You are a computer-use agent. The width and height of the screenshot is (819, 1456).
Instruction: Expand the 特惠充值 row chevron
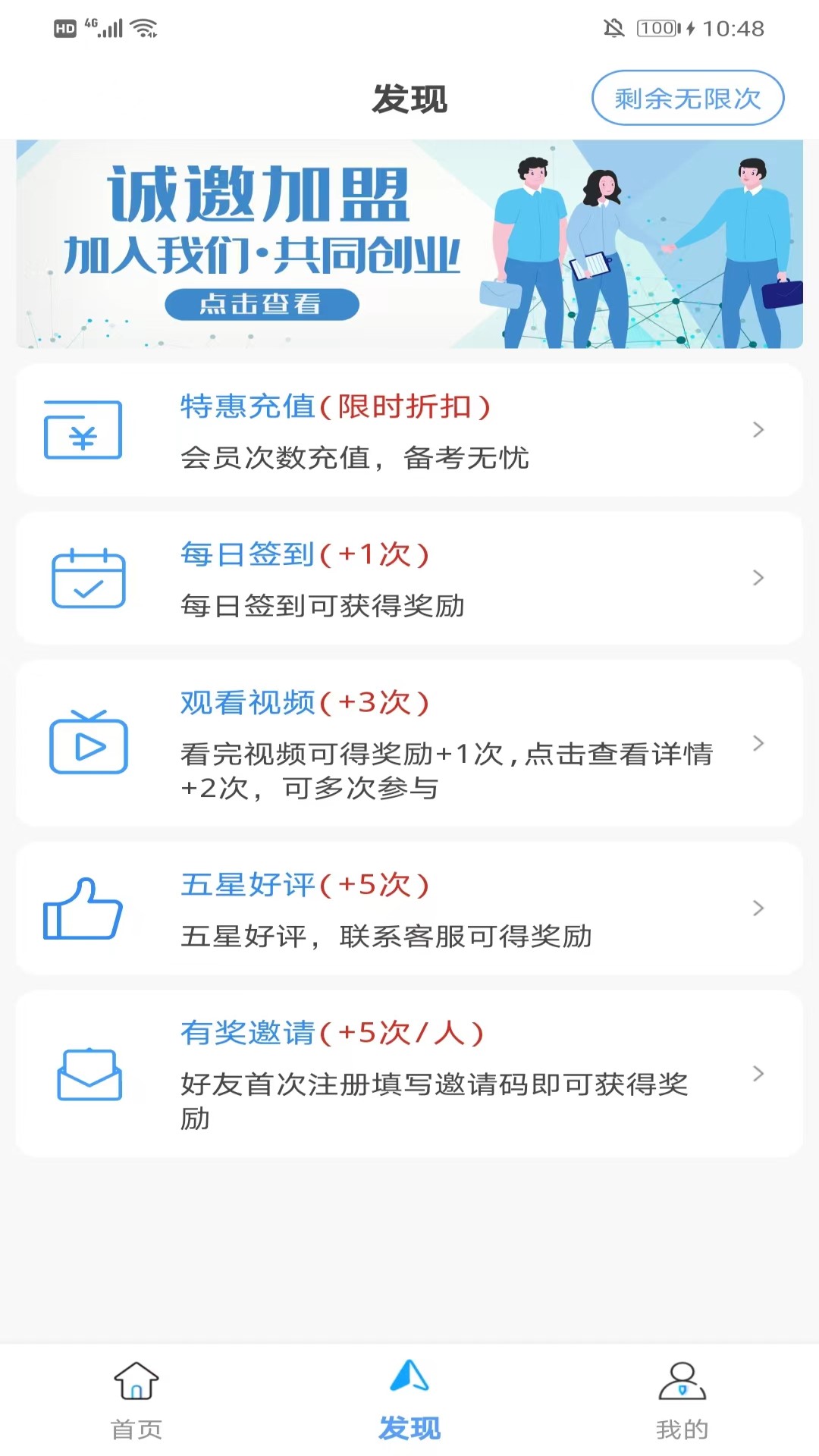pyautogui.click(x=758, y=430)
